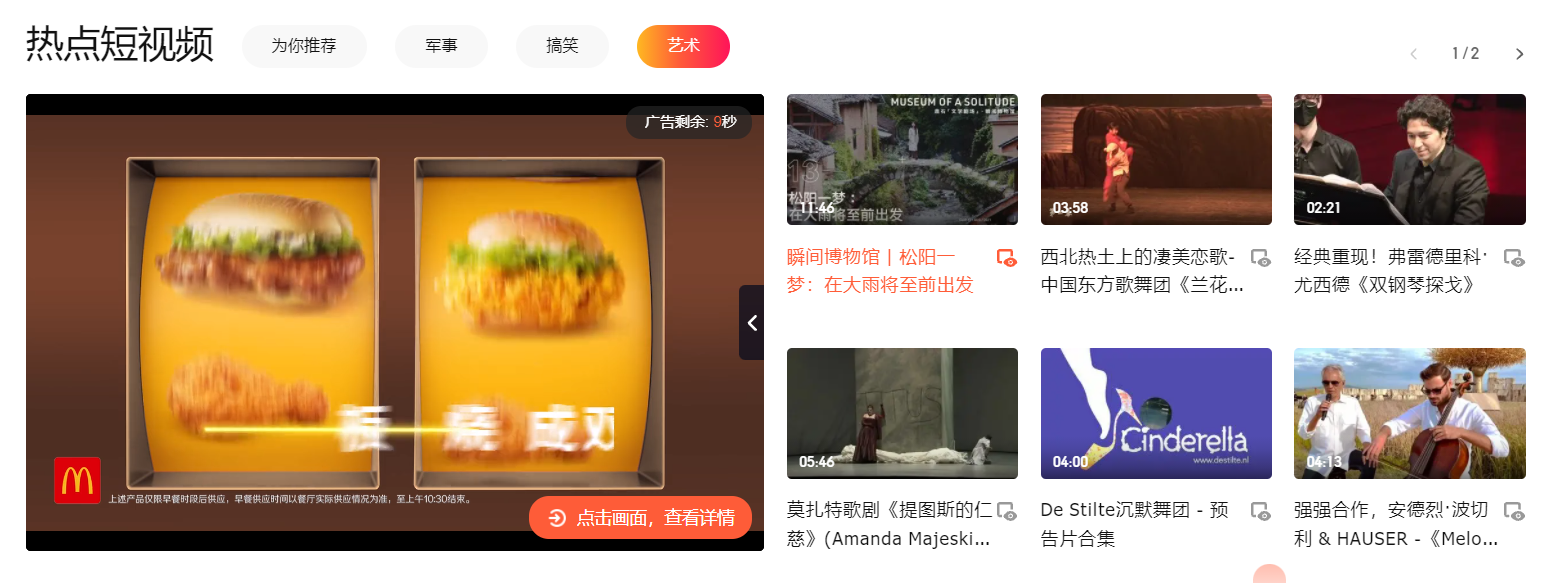Viewport: 1548px width, 583px height.
Task: Switch to the 为你推荐 tab
Action: click(304, 46)
